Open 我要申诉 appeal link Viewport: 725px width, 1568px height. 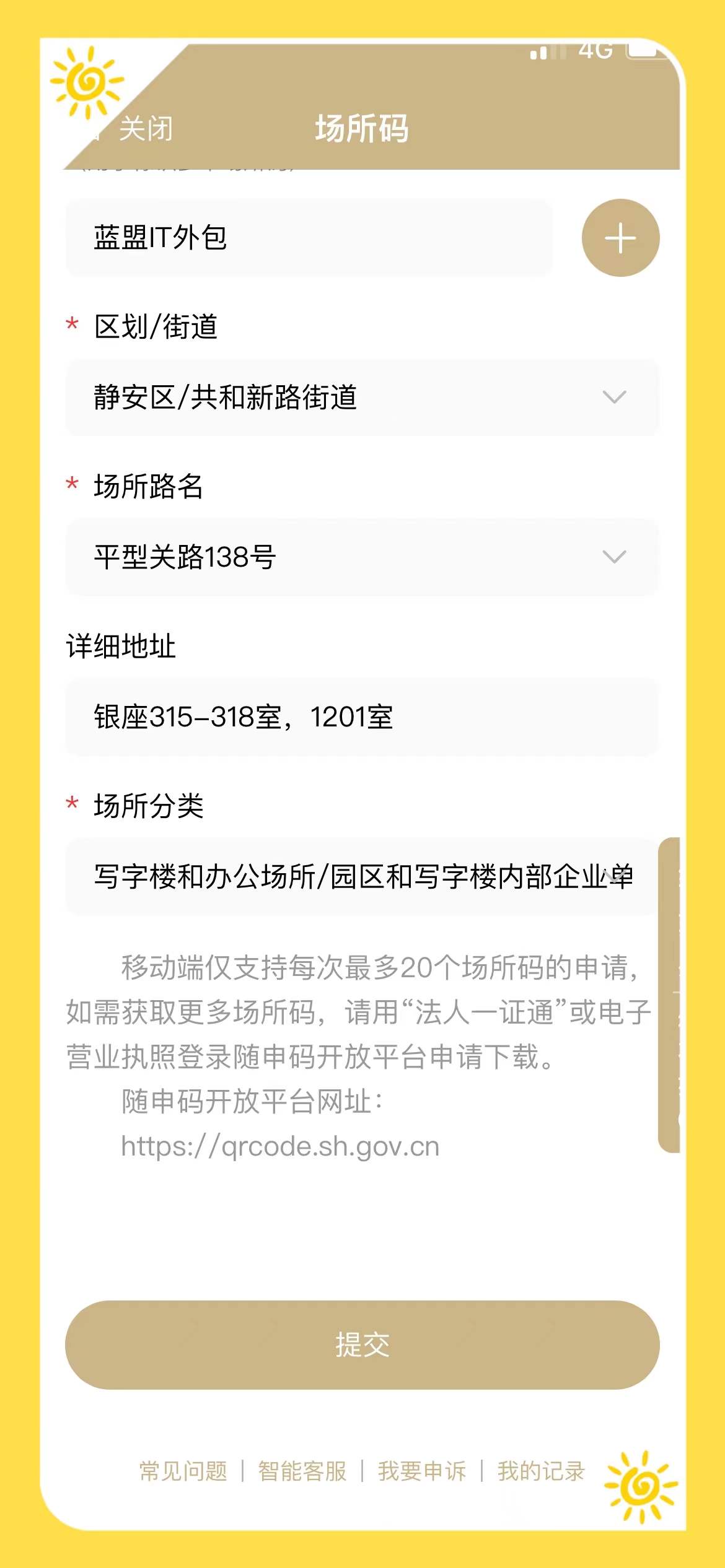click(422, 1471)
